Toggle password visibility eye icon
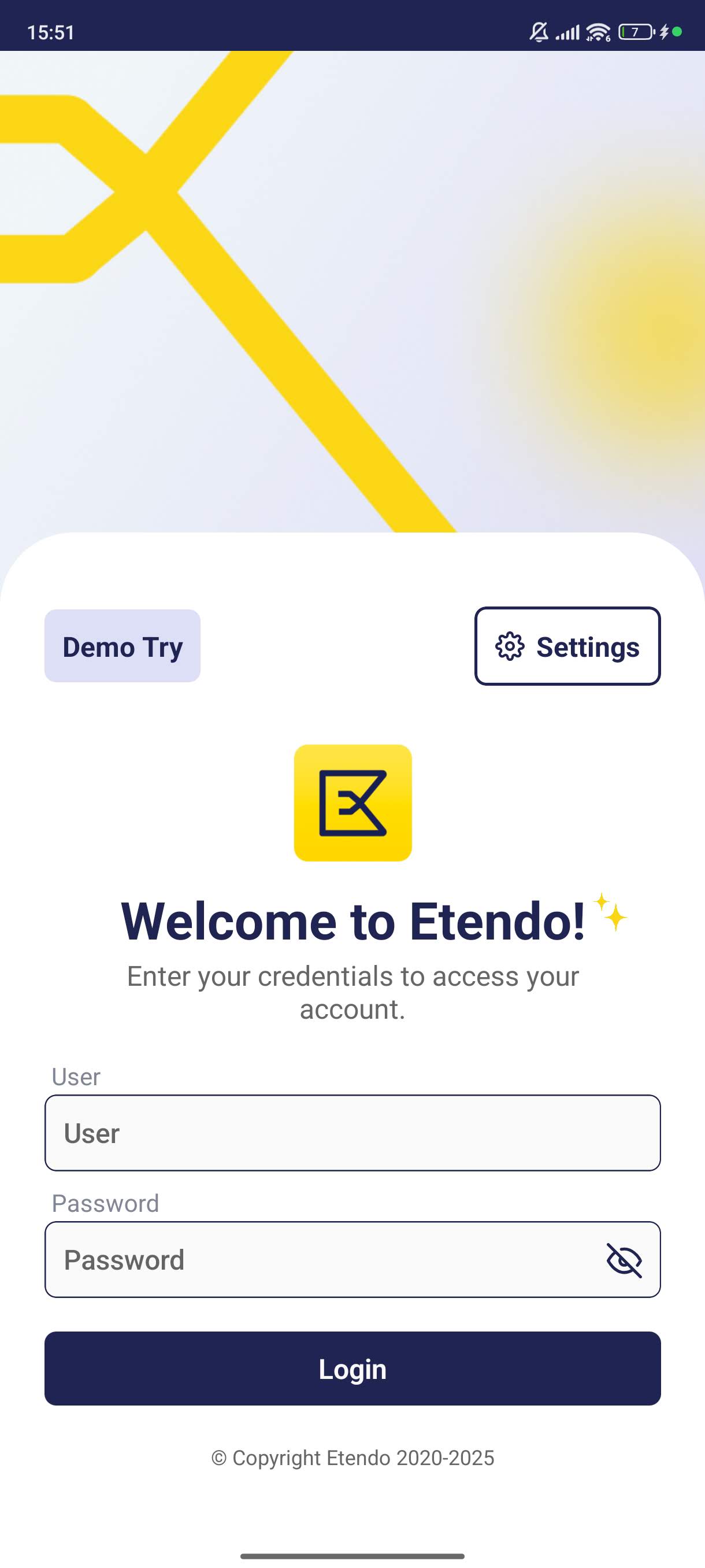705x1568 pixels. pyautogui.click(x=624, y=1260)
